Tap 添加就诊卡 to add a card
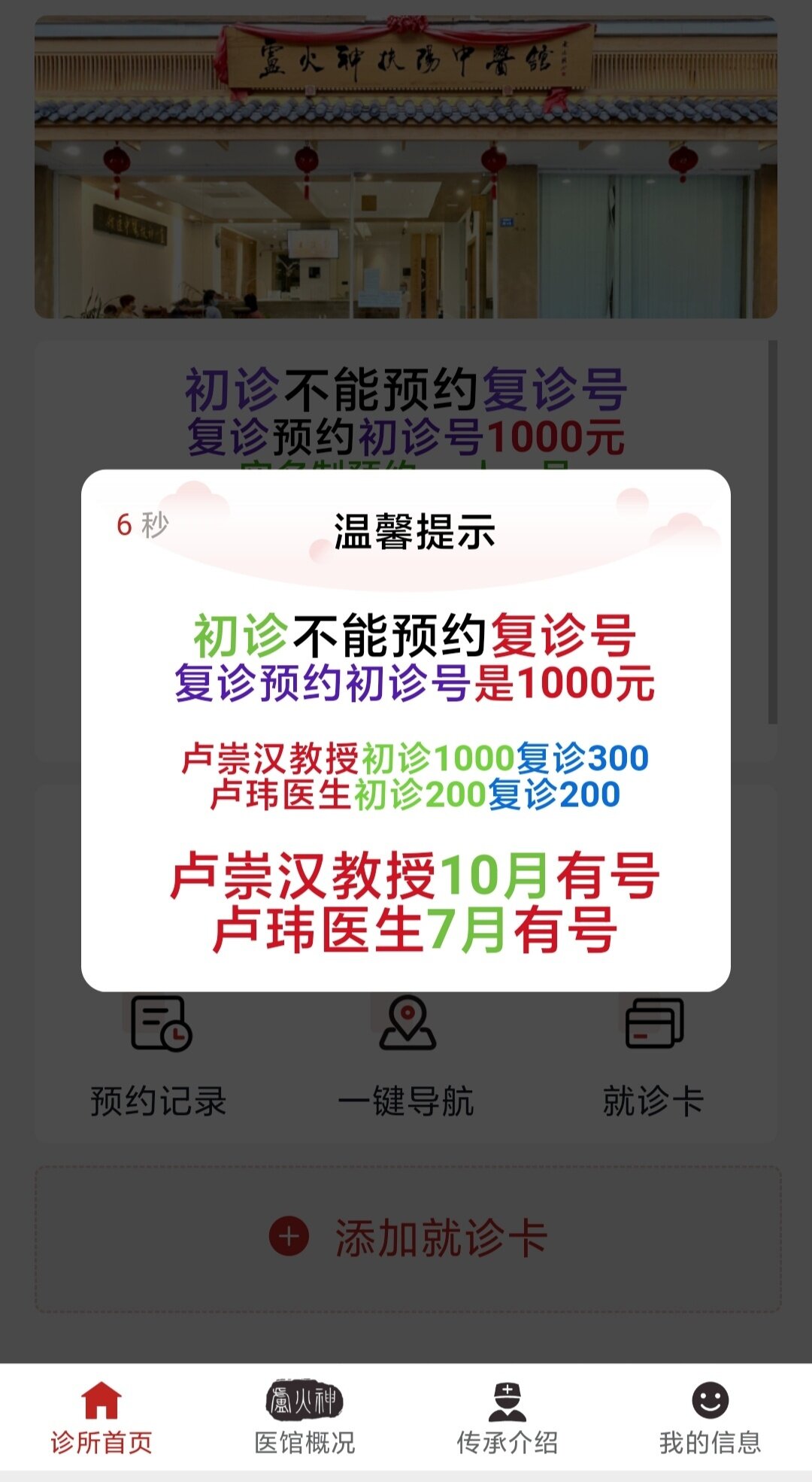Image resolution: width=812 pixels, height=1482 pixels. (x=408, y=1238)
